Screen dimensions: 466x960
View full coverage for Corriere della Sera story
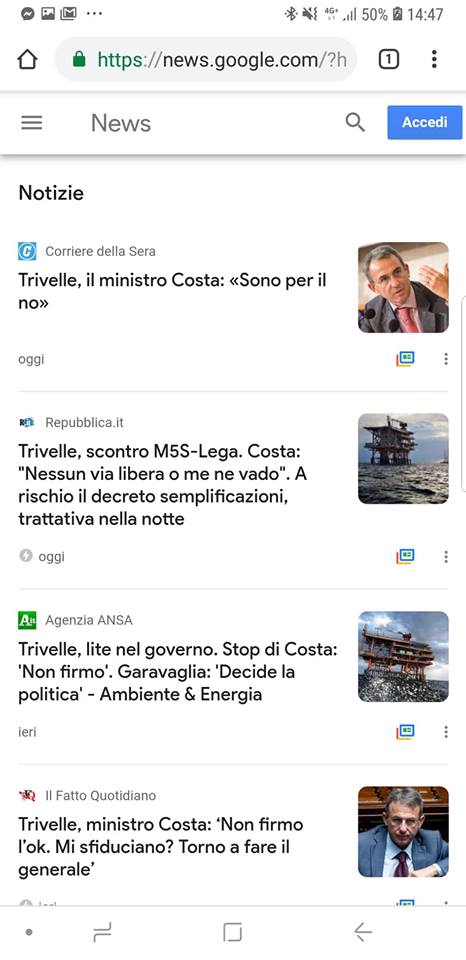click(405, 359)
